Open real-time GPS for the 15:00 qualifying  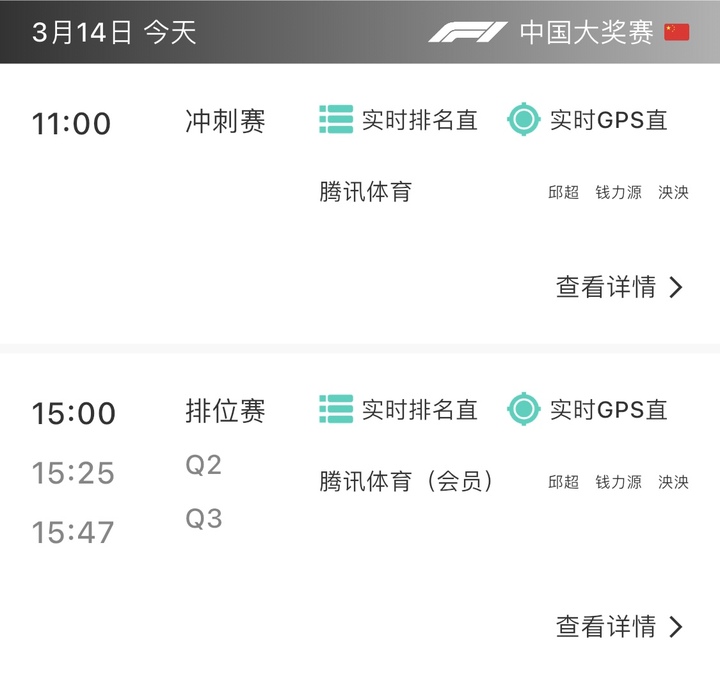click(587, 409)
